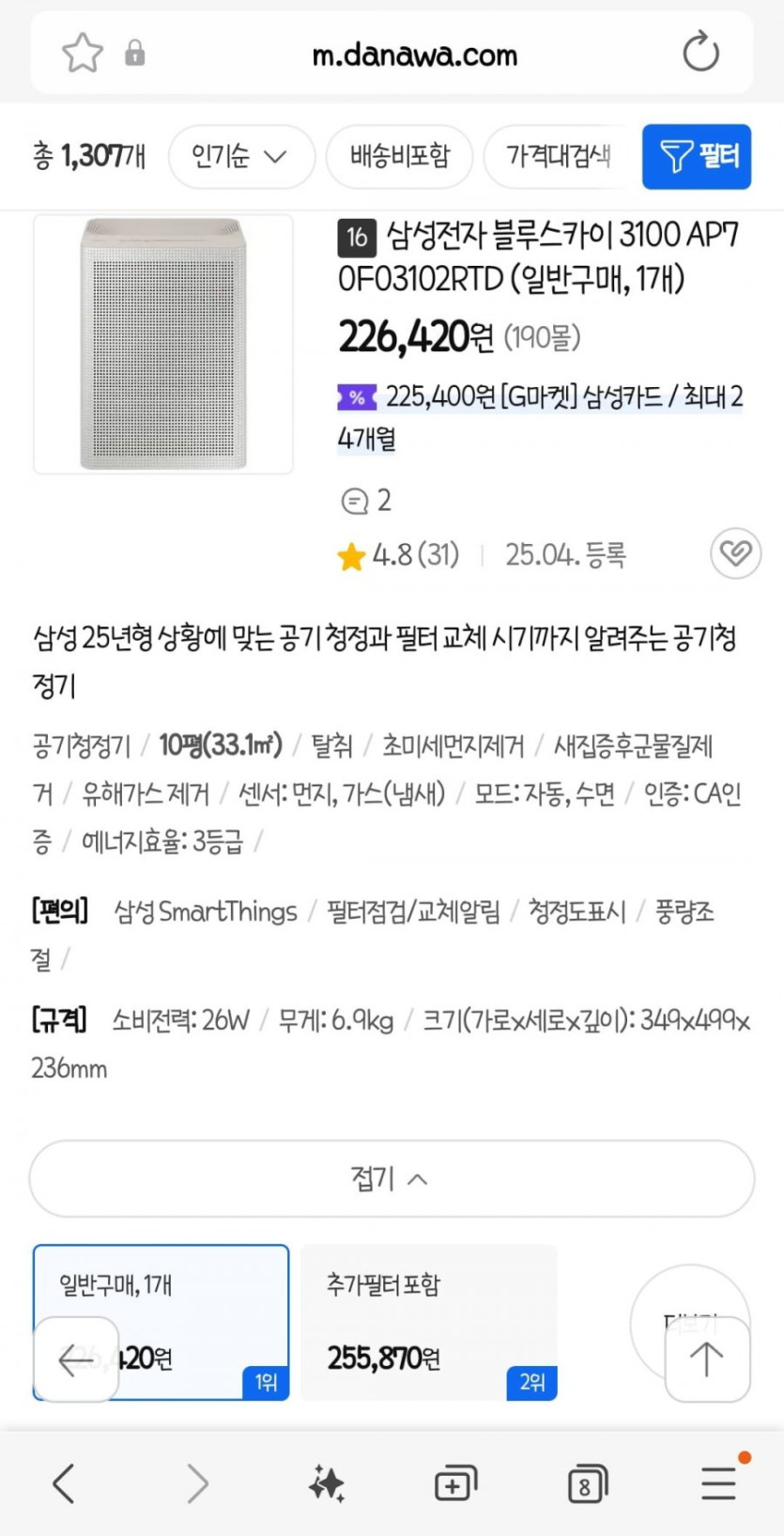Viewport: 784px width, 1536px height.
Task: Select the 배송비포함 chip
Action: 399,156
